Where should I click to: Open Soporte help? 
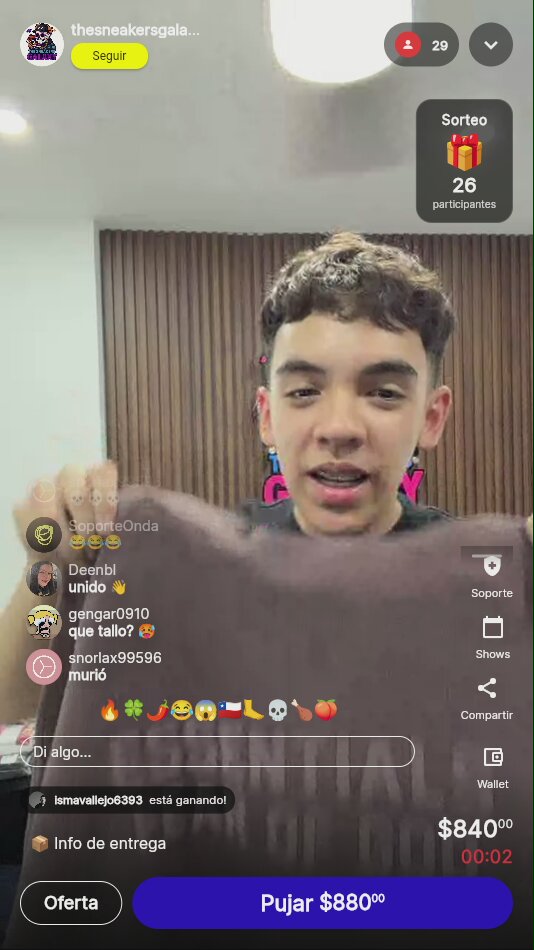click(x=492, y=576)
